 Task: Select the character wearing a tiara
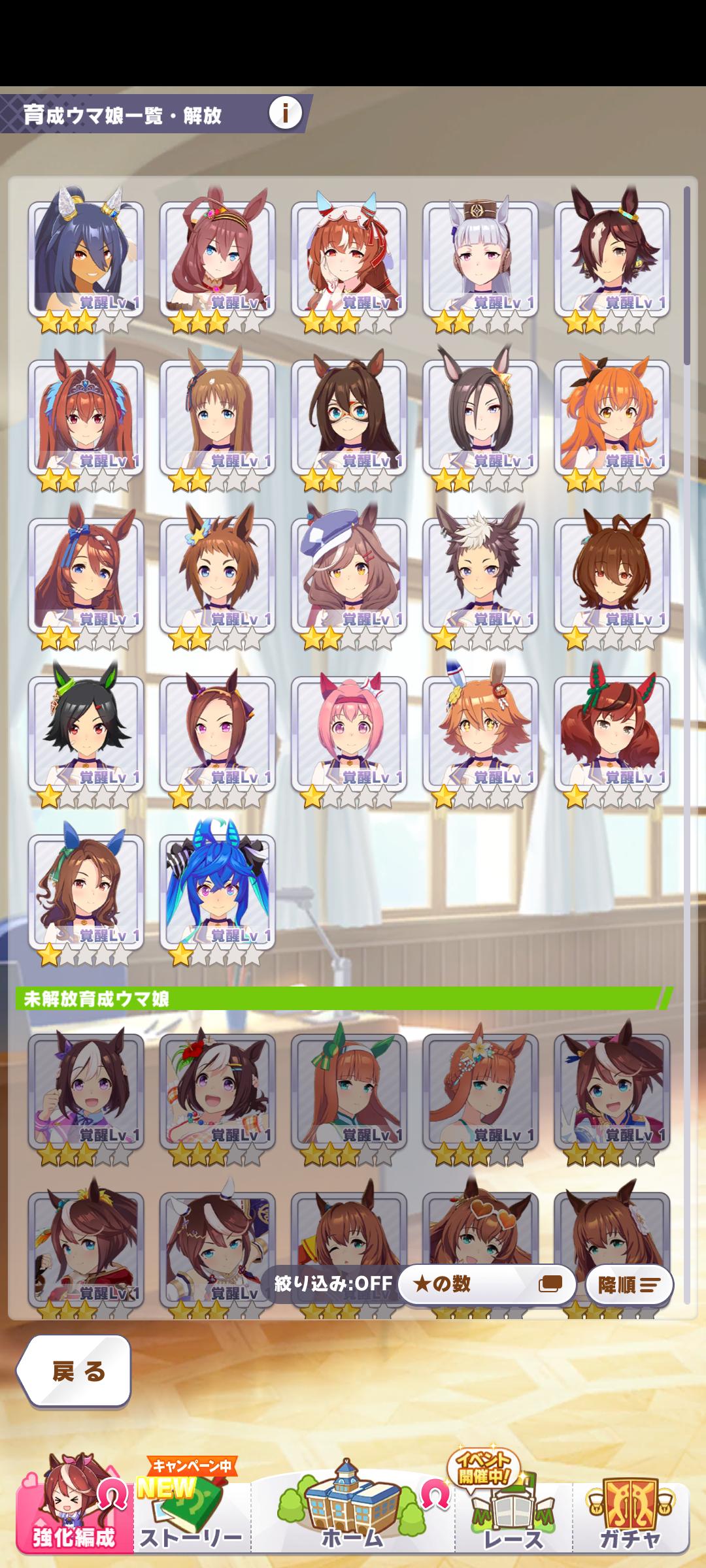(86, 416)
